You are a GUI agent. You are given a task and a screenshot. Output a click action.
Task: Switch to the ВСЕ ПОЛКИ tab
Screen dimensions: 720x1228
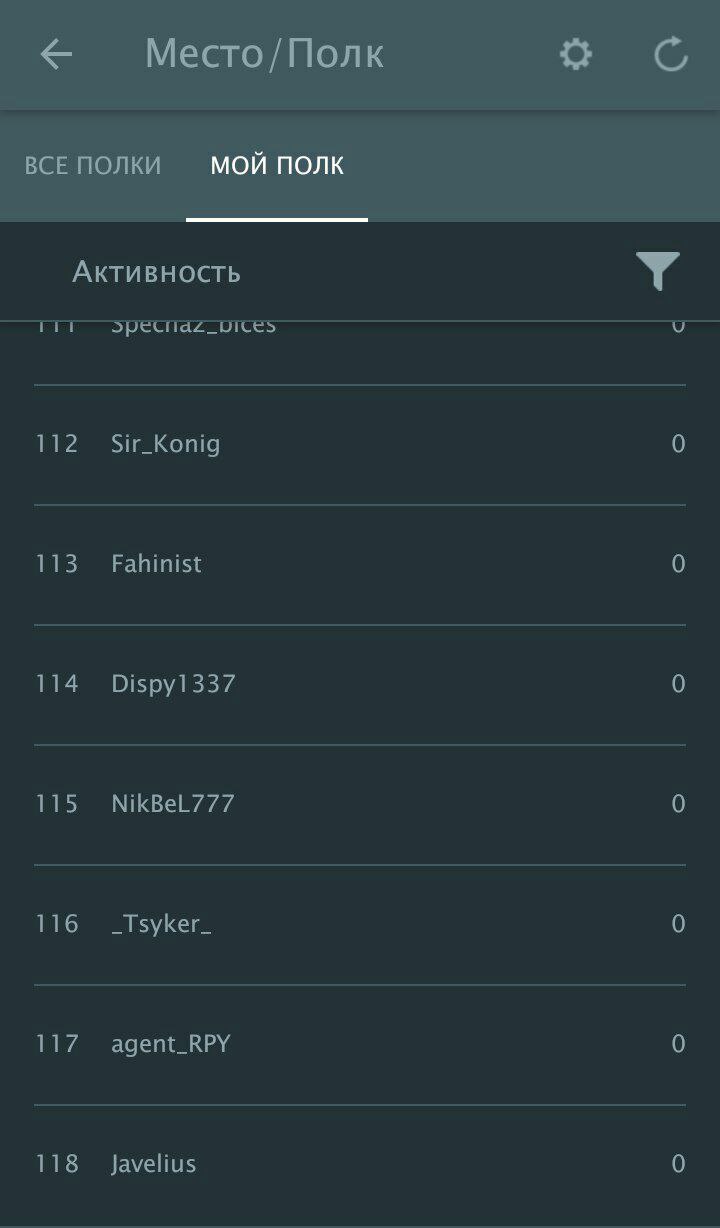click(x=92, y=165)
